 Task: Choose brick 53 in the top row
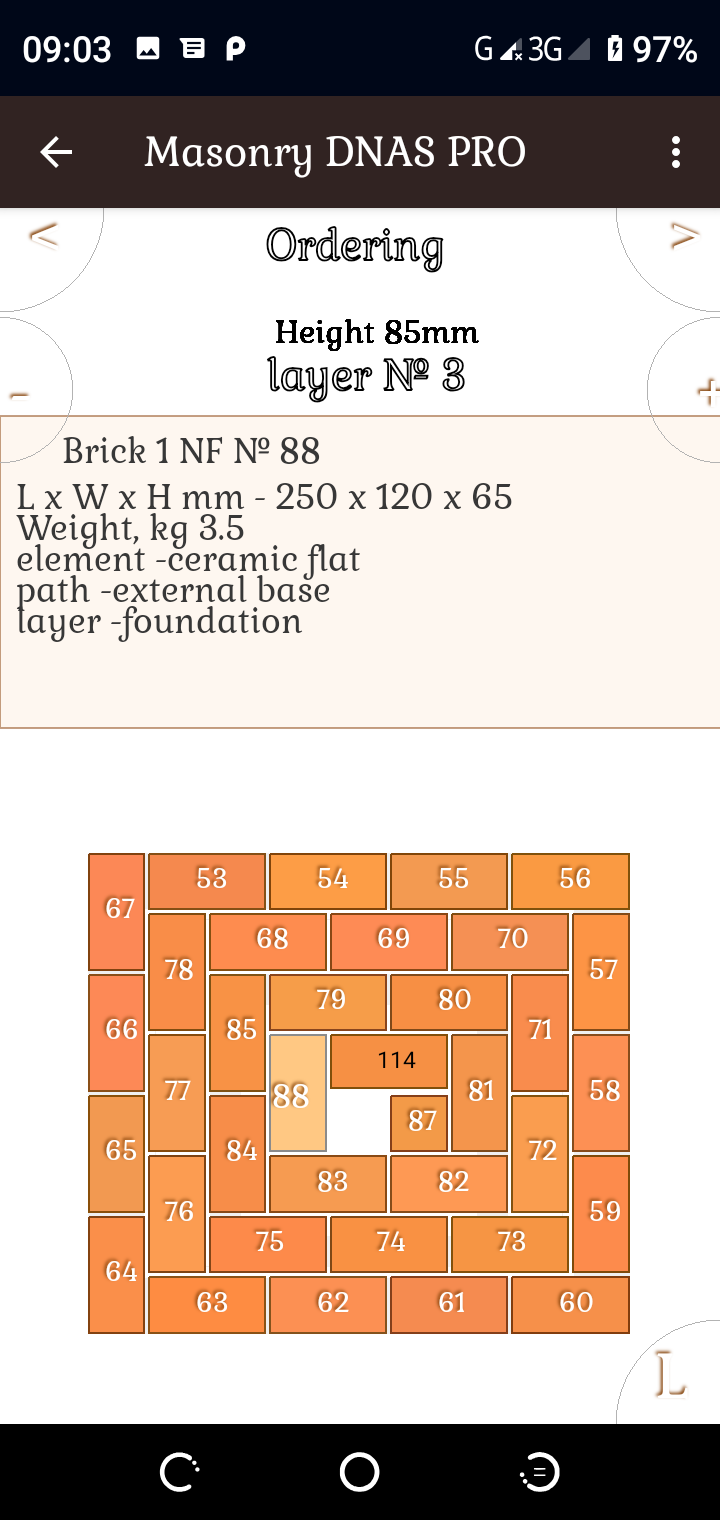(x=207, y=881)
